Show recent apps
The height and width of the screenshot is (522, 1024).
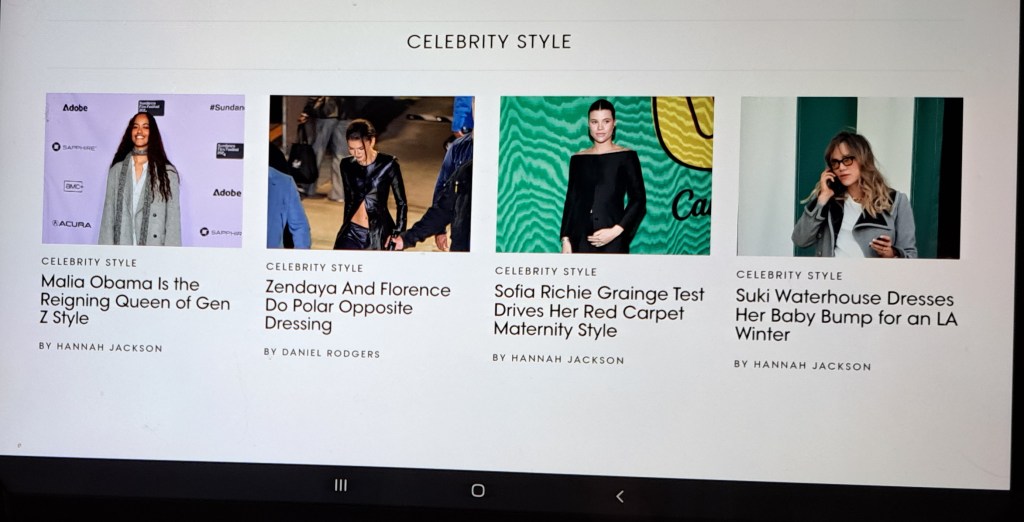[340, 485]
